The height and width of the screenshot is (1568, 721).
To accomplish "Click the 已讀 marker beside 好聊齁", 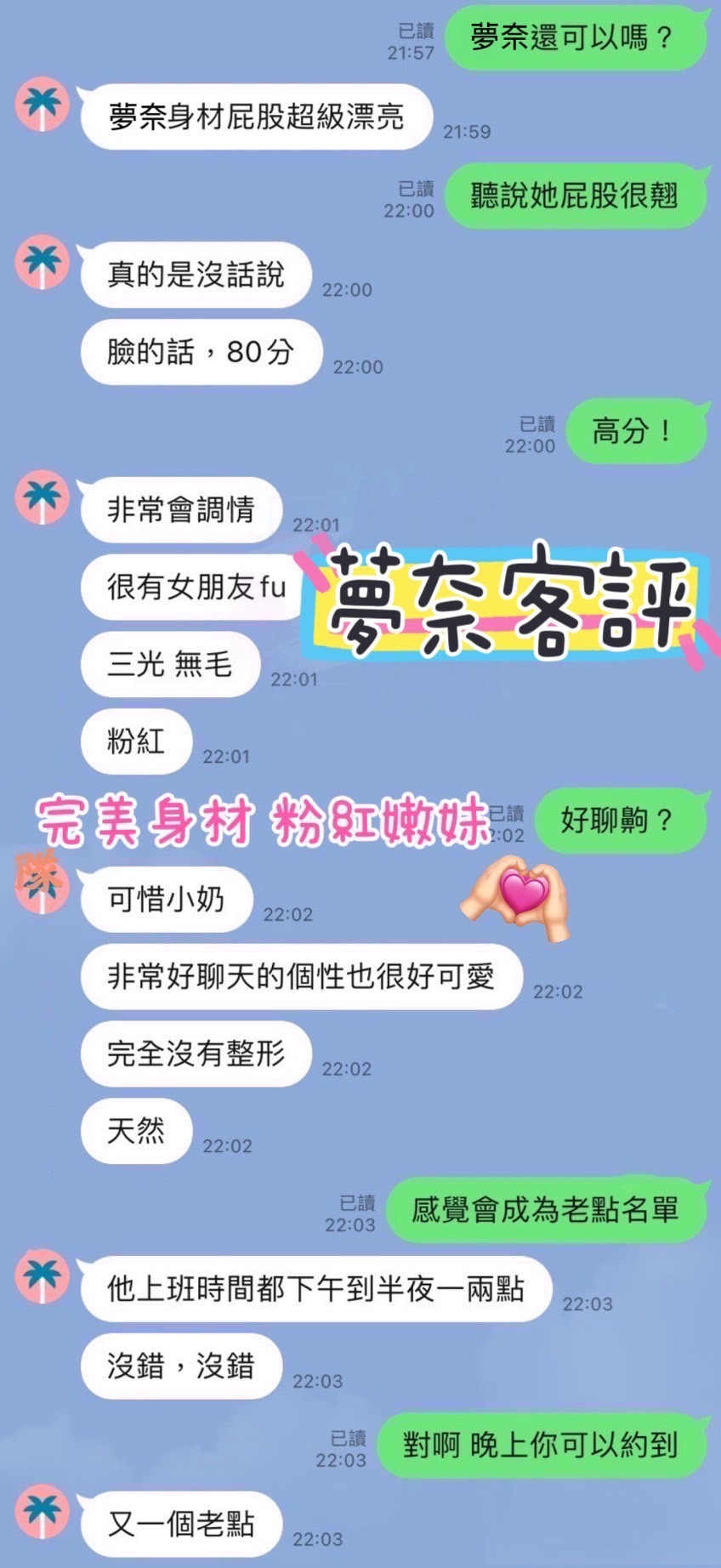I will click(508, 813).
